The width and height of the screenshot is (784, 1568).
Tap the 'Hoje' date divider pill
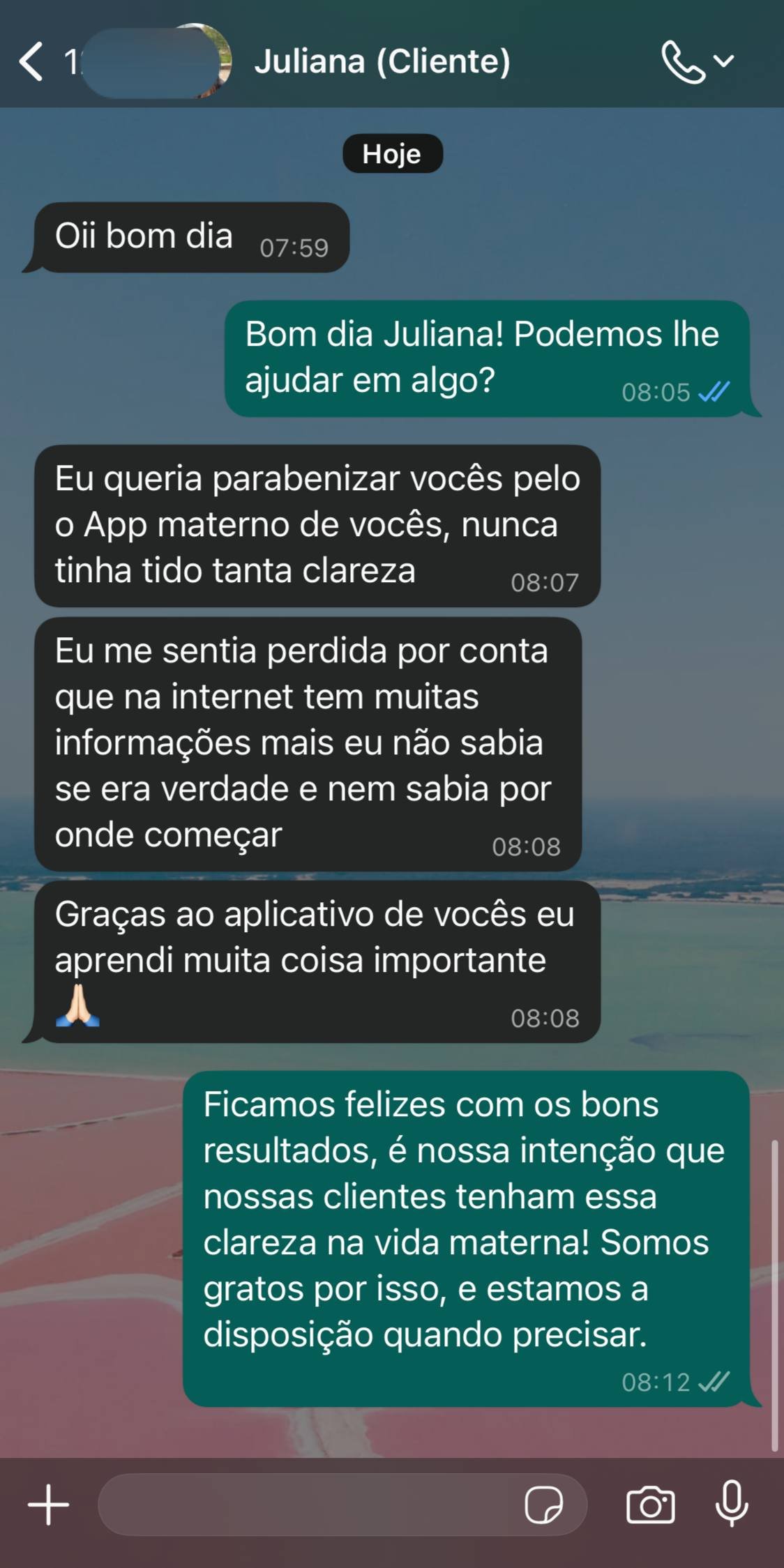point(392,153)
